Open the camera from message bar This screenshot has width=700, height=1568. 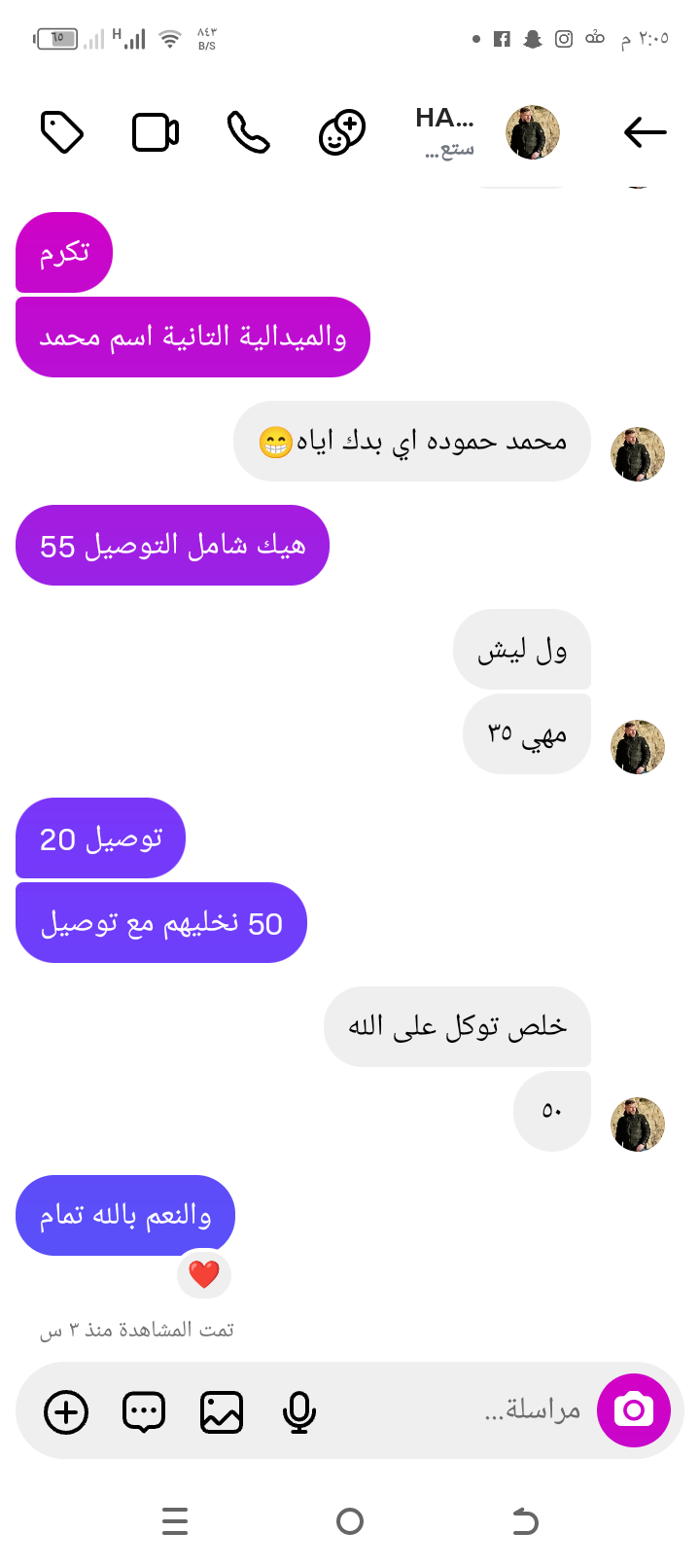click(x=634, y=1409)
